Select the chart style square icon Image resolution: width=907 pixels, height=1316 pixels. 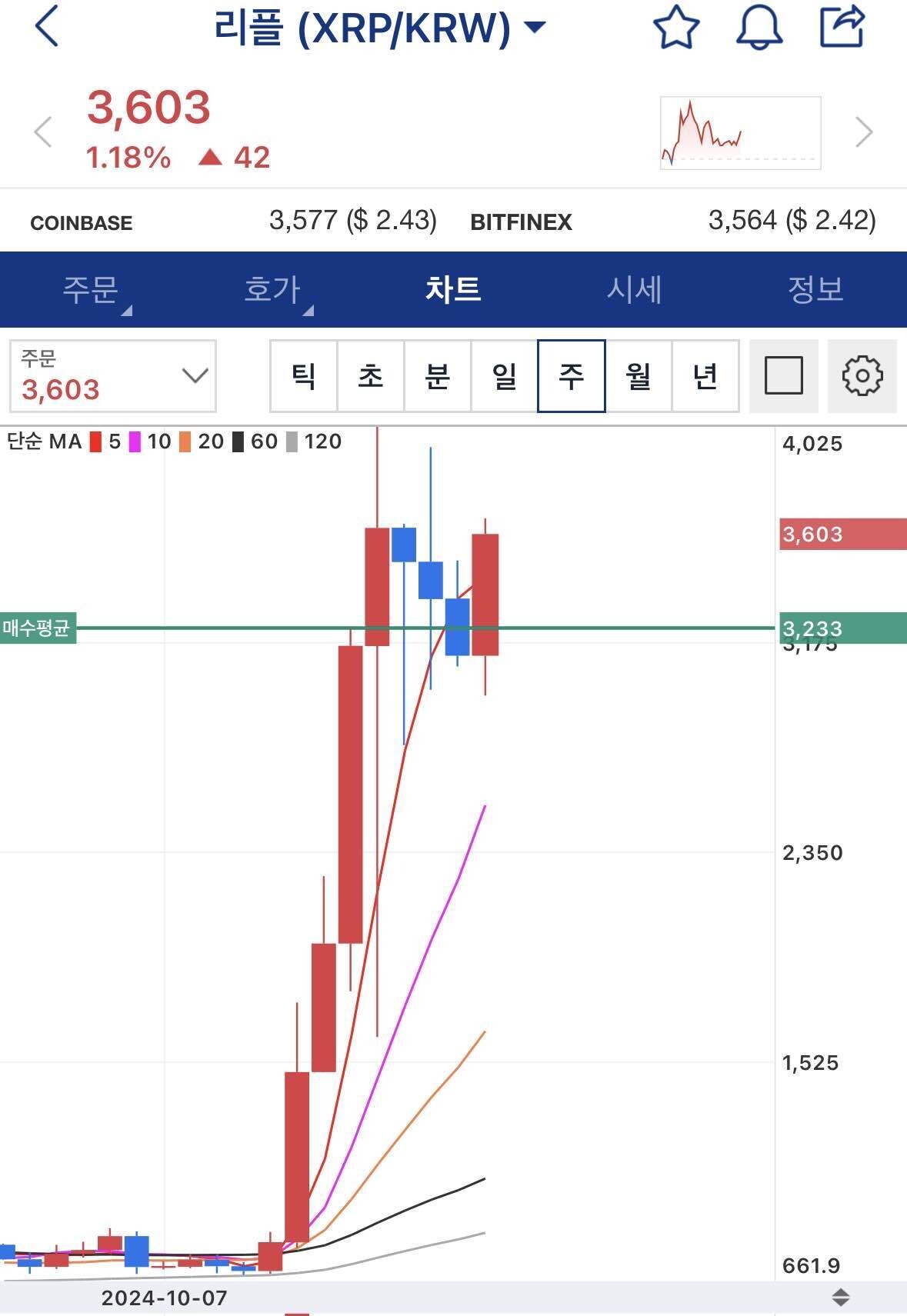[783, 376]
